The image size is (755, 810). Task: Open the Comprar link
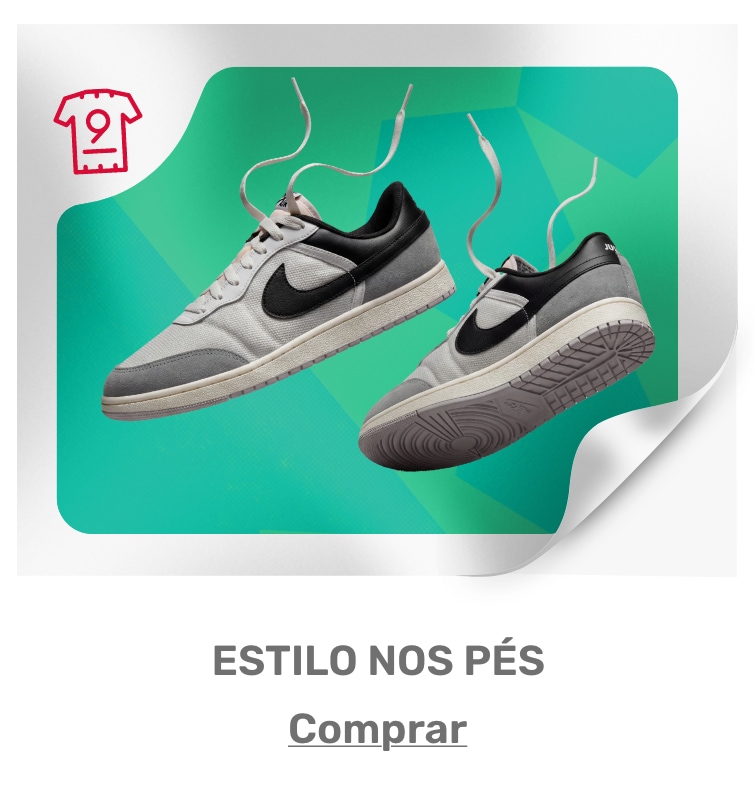(x=377, y=727)
